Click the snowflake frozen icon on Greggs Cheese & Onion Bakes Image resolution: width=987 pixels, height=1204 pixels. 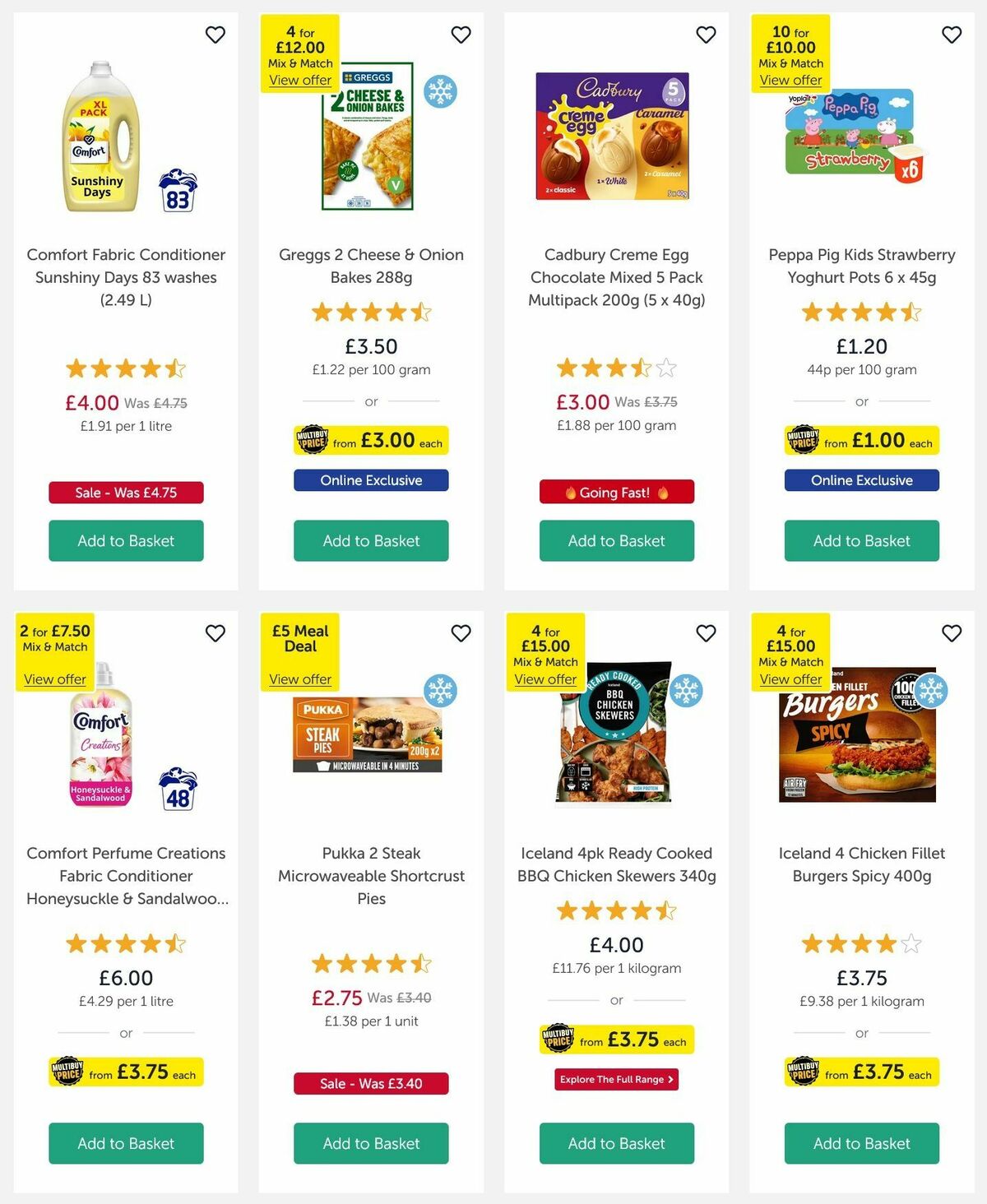[441, 90]
